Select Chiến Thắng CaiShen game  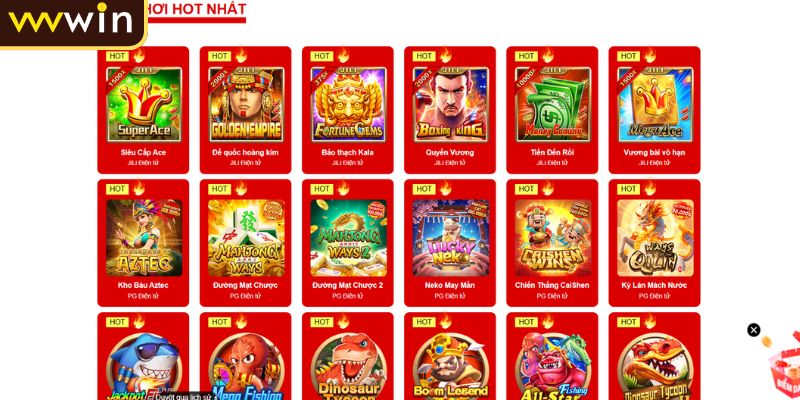[551, 237]
